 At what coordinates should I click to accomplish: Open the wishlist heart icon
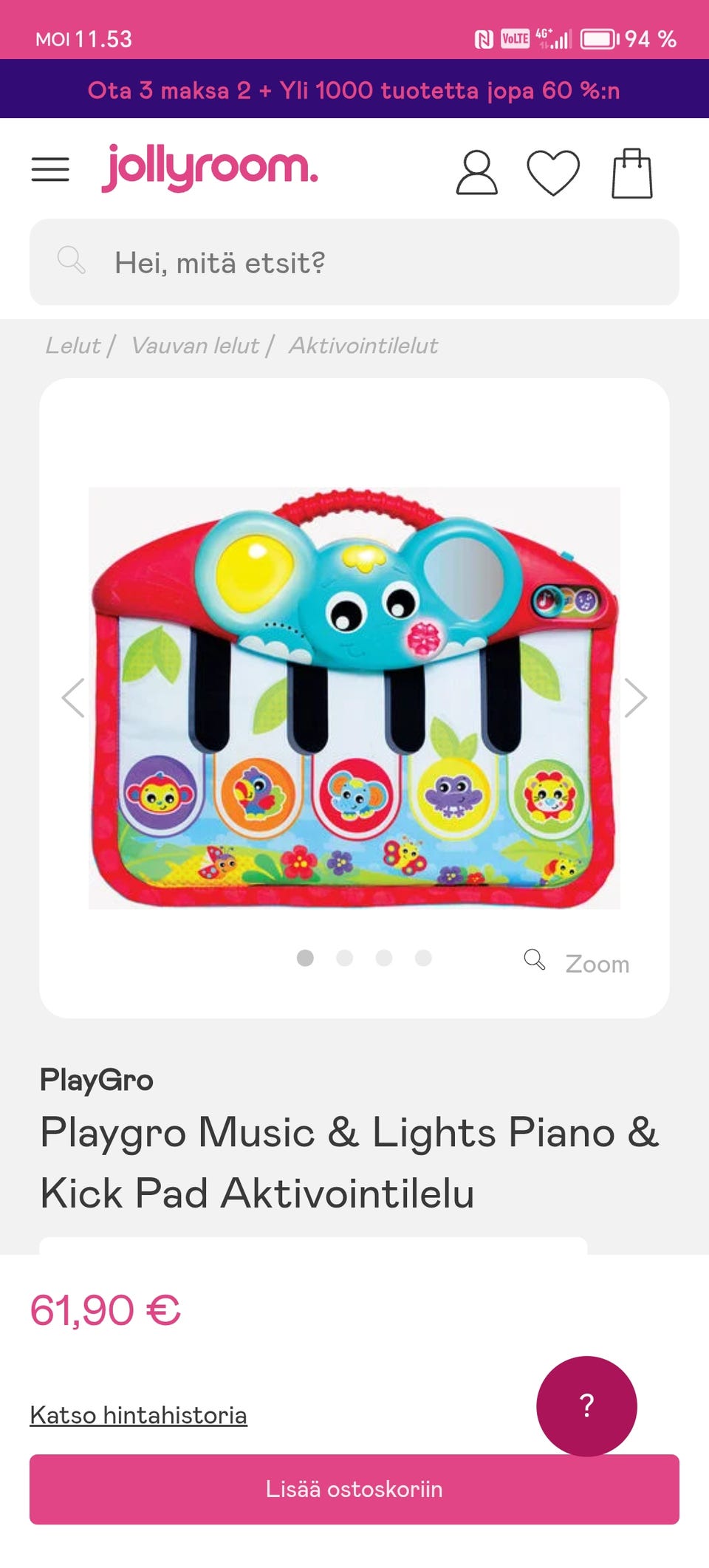pyautogui.click(x=553, y=173)
